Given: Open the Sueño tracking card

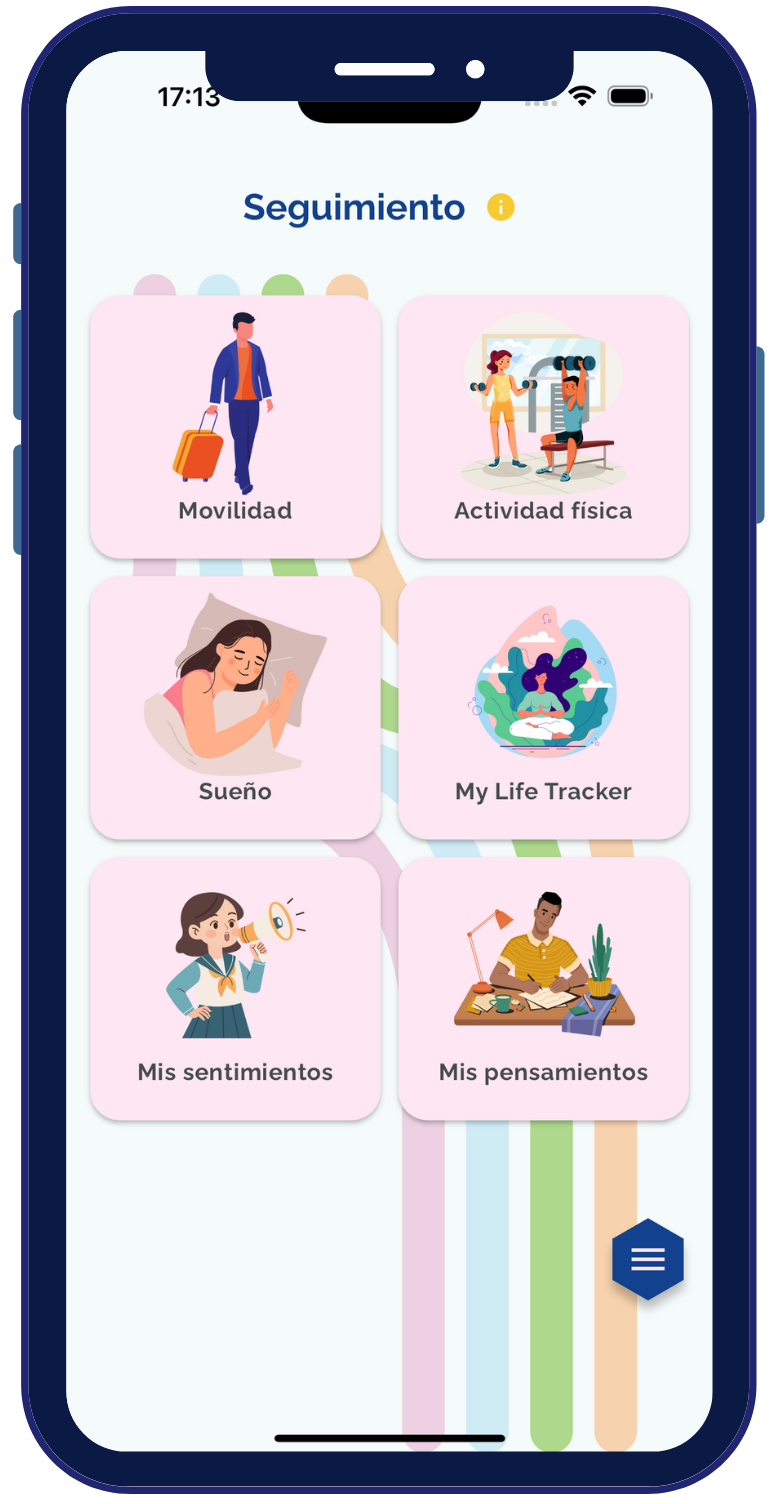Looking at the screenshot, I should tap(235, 708).
